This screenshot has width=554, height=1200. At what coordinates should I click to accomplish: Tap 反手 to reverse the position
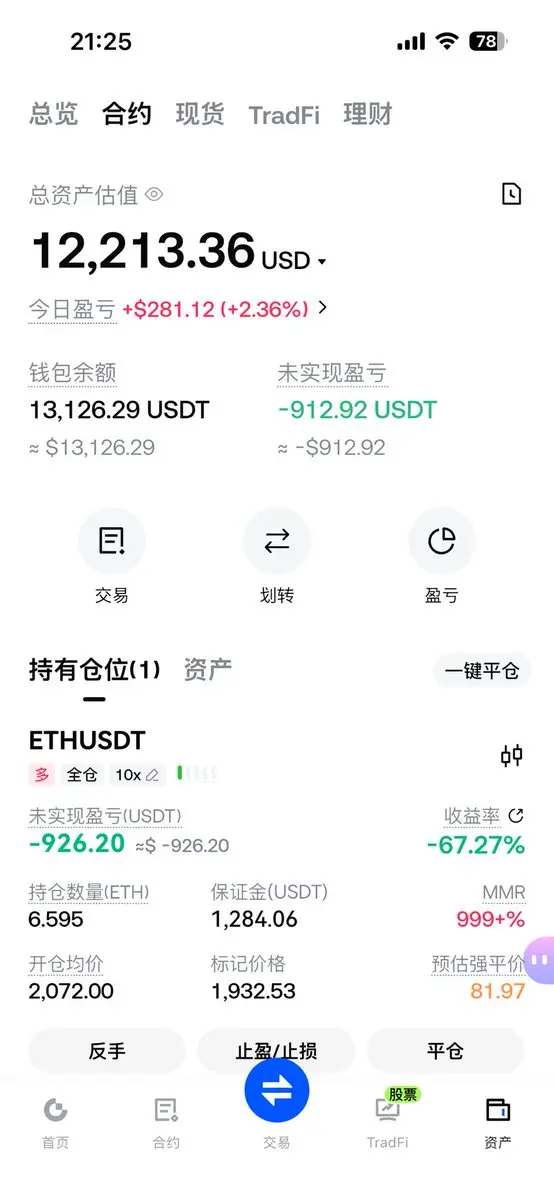[107, 1051]
